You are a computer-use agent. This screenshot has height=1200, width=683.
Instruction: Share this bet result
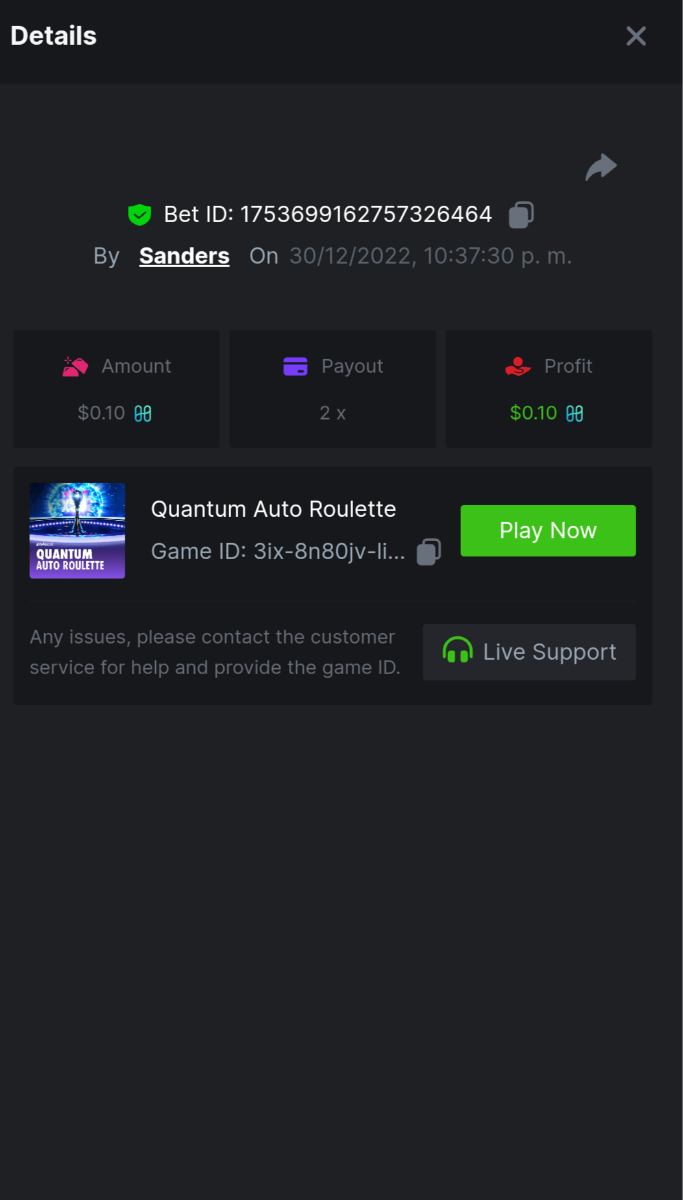tap(601, 167)
